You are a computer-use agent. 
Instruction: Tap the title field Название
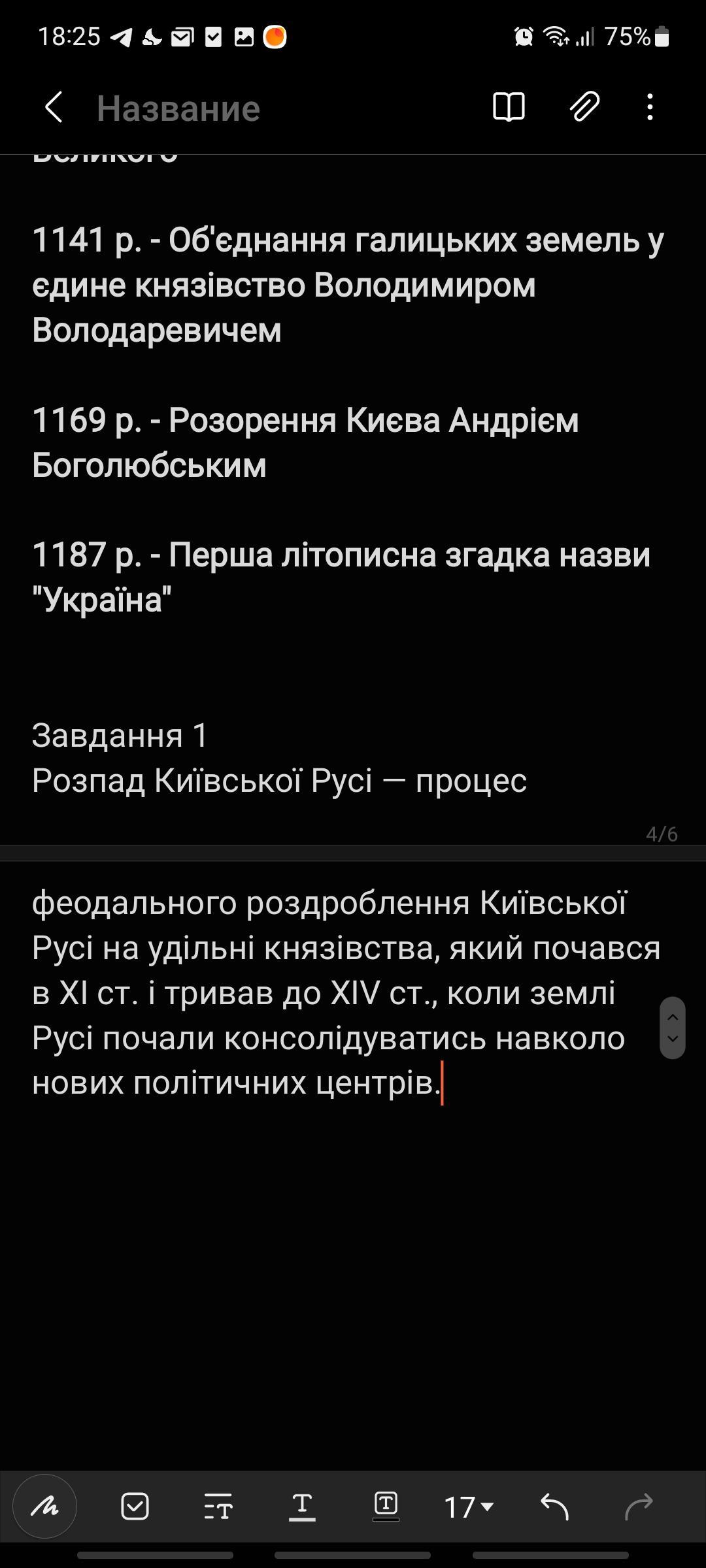(x=178, y=108)
